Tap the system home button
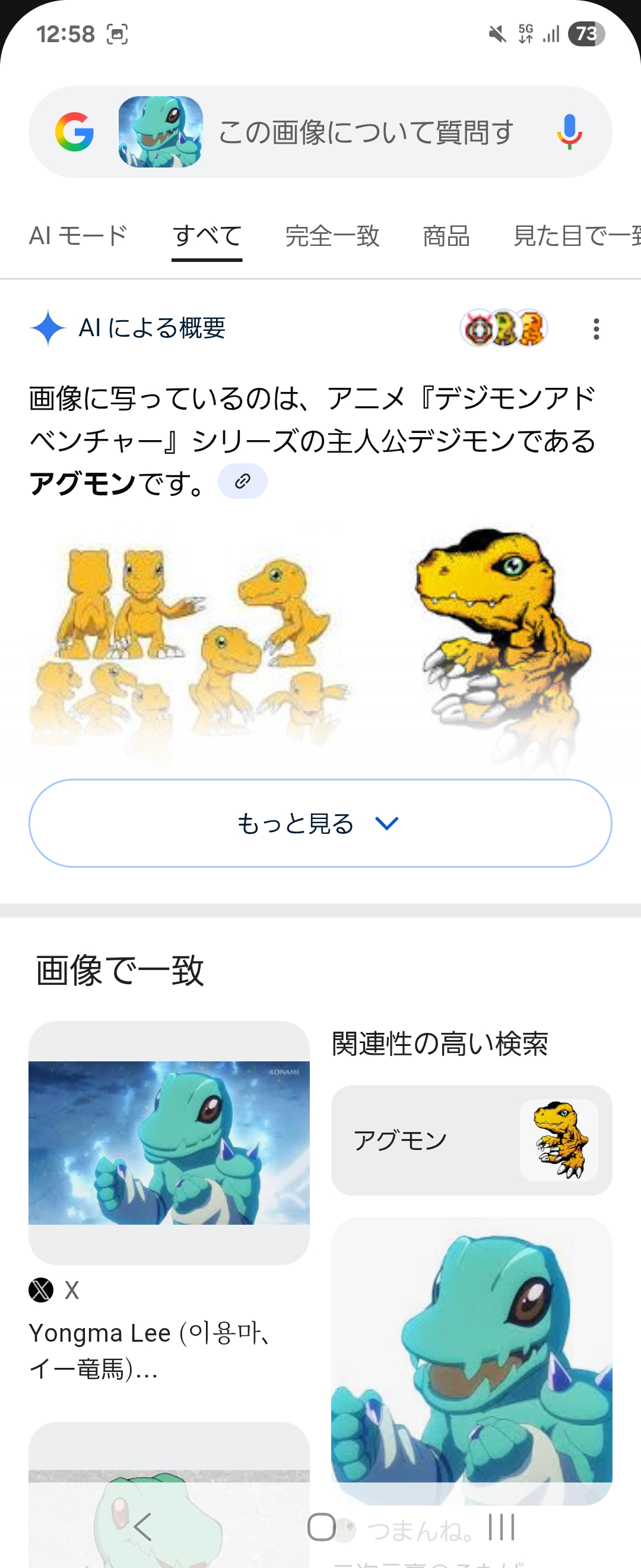This screenshot has height=1568, width=641. (x=321, y=1526)
